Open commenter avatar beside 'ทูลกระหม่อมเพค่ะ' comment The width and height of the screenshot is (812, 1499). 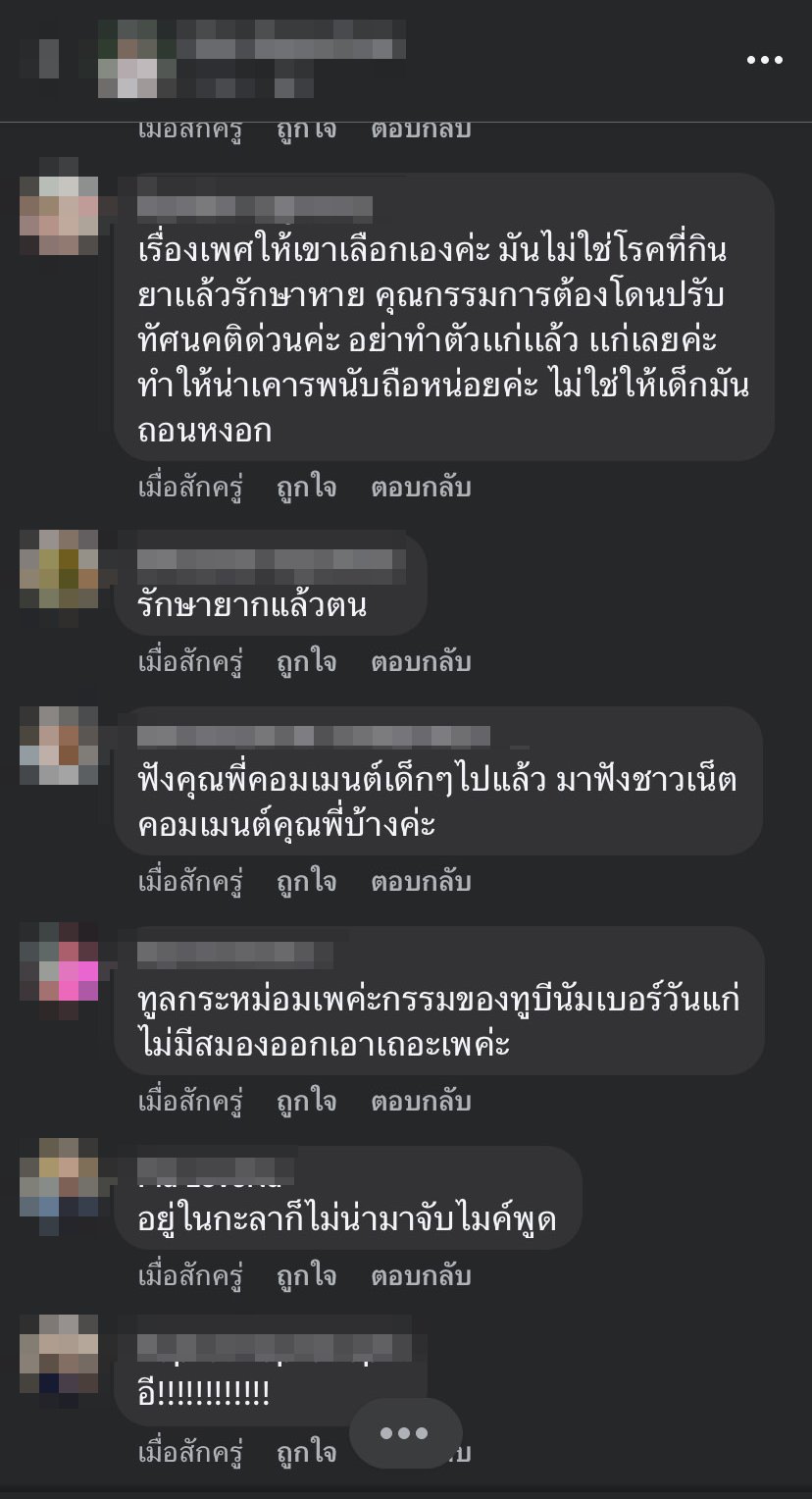[59, 961]
